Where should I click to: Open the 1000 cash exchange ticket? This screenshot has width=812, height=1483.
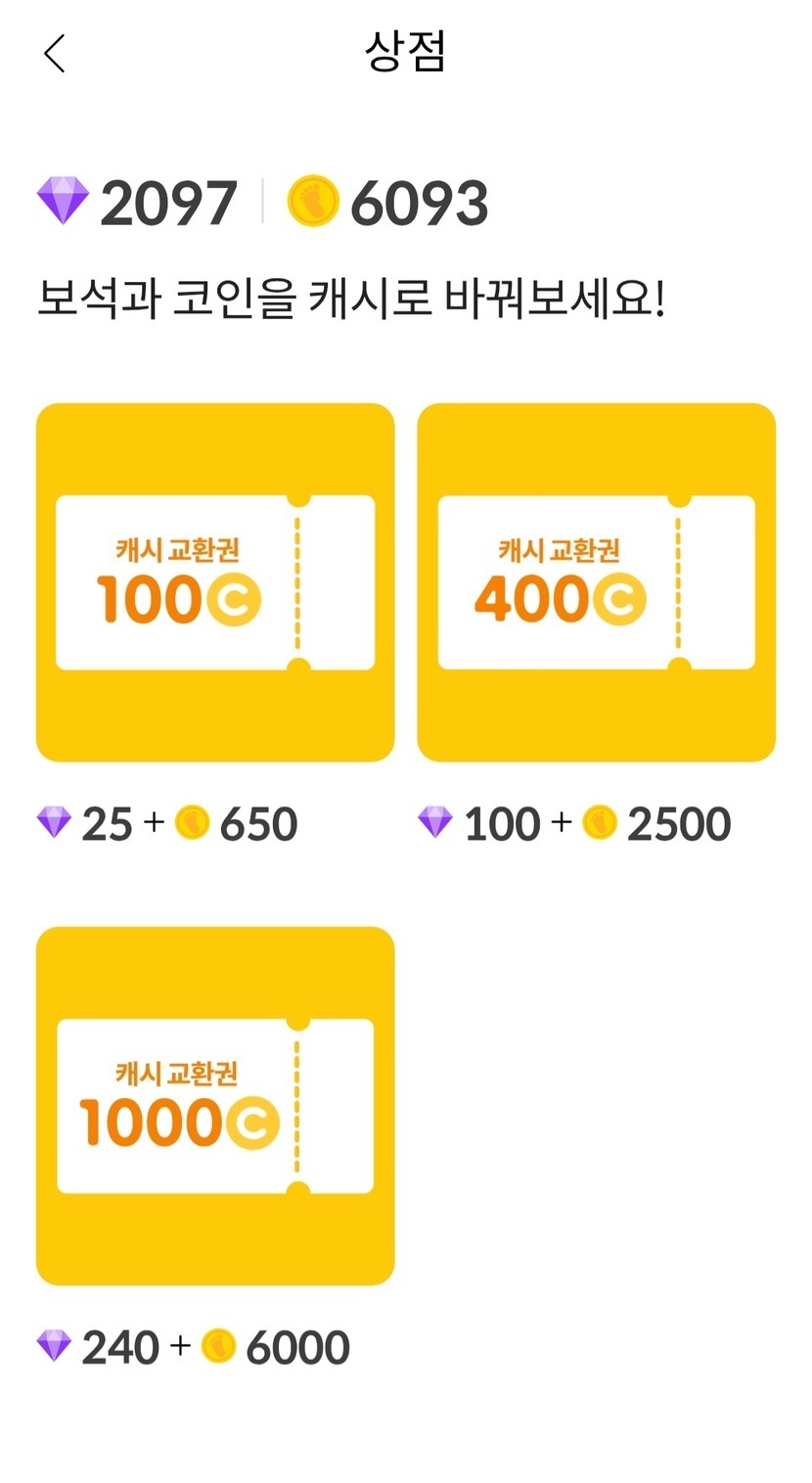(x=215, y=1106)
